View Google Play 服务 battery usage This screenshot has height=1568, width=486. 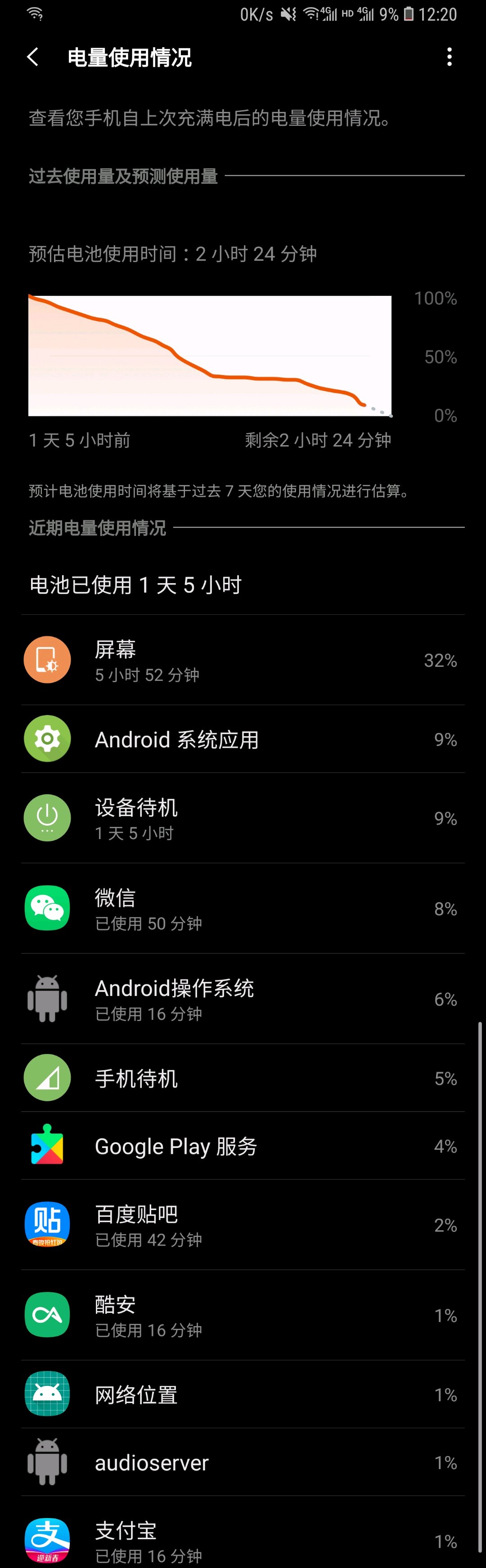click(243, 1146)
